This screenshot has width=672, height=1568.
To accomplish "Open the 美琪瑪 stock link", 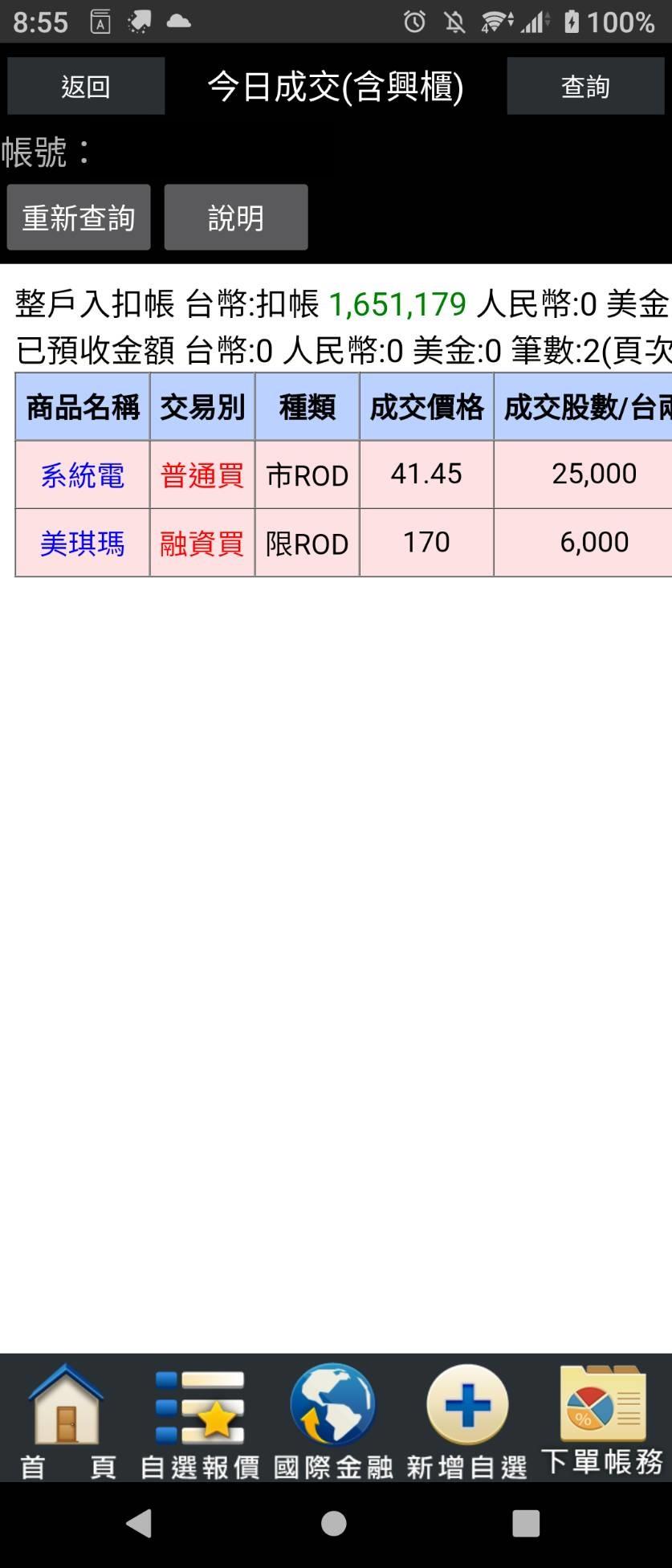I will tap(83, 544).
